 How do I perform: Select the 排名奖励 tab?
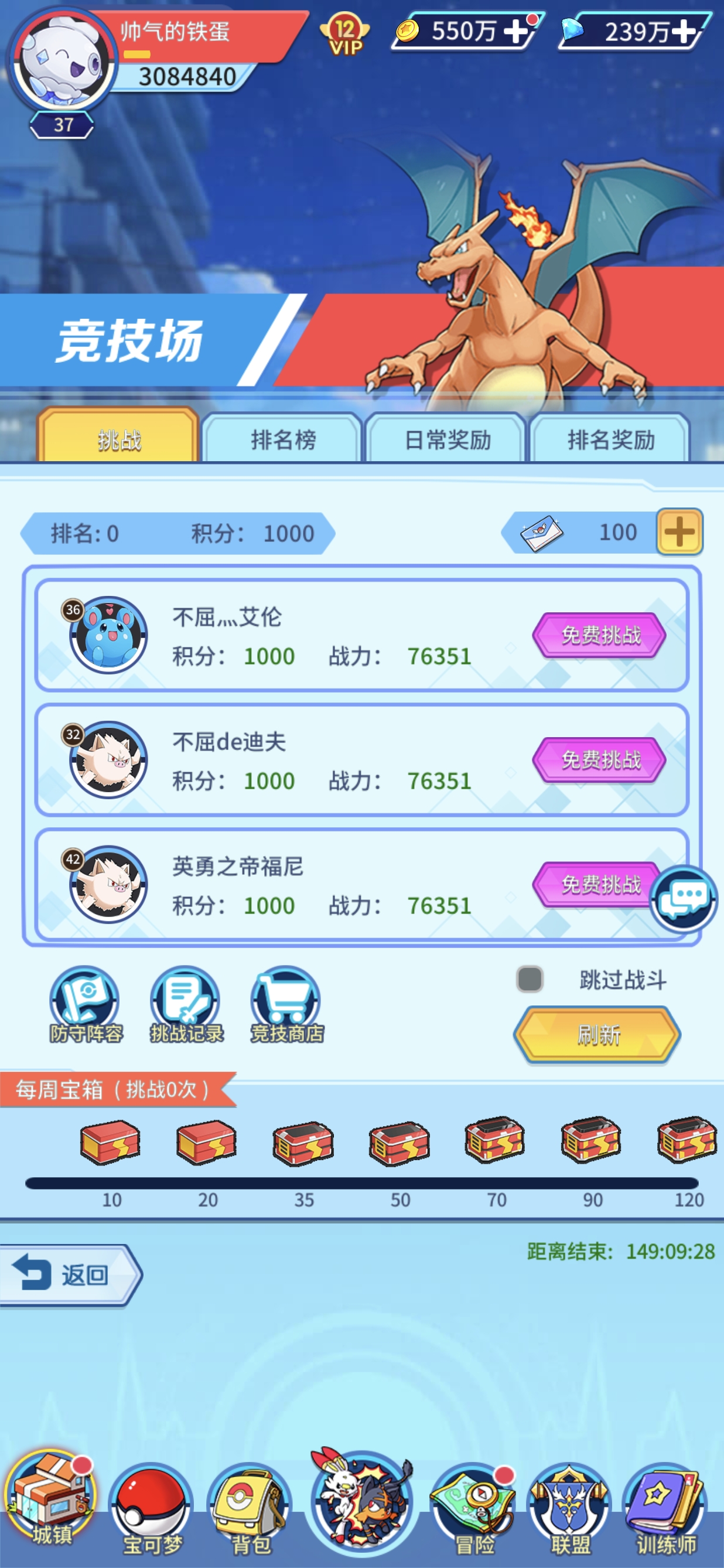click(610, 439)
